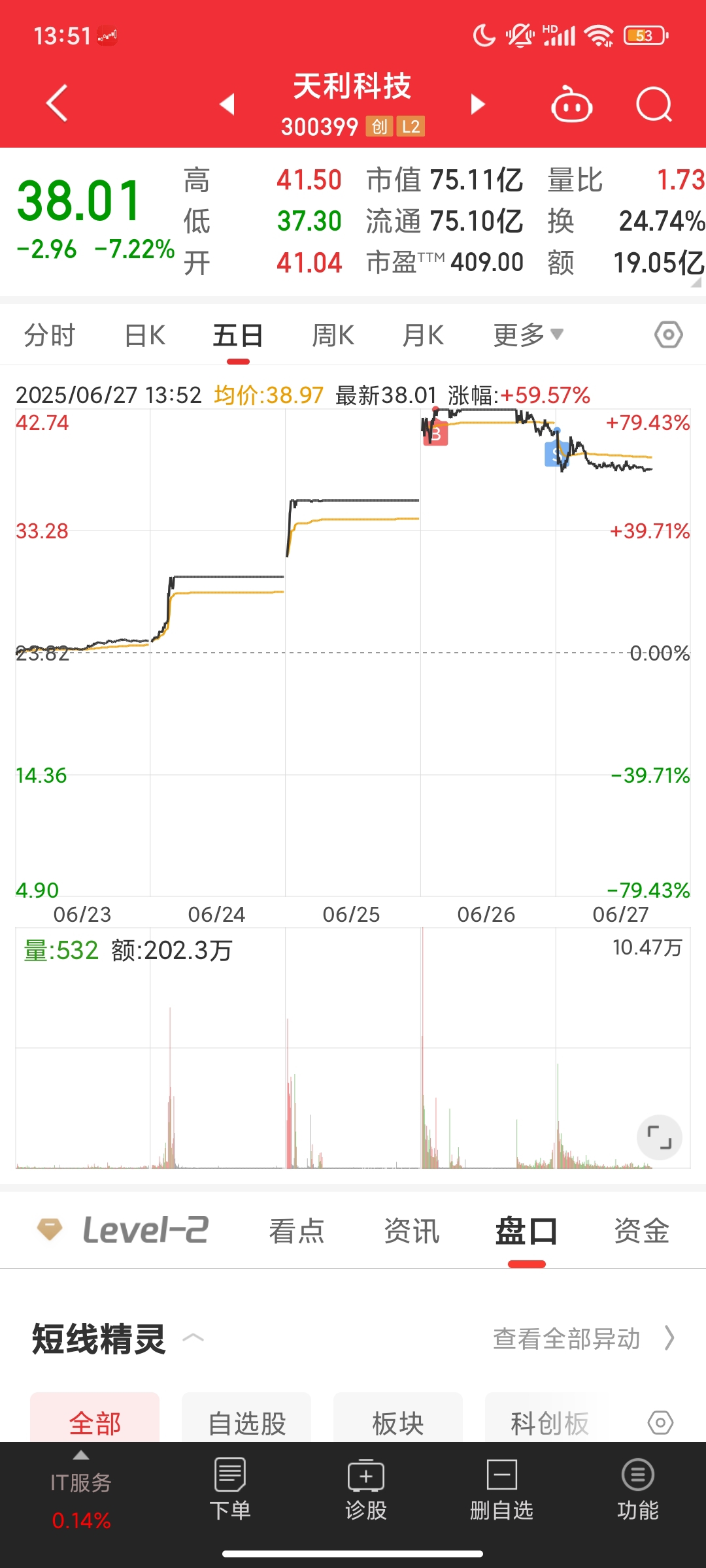The image size is (706, 1568).
Task: Remove stock via 删自选
Action: click(x=501, y=1489)
